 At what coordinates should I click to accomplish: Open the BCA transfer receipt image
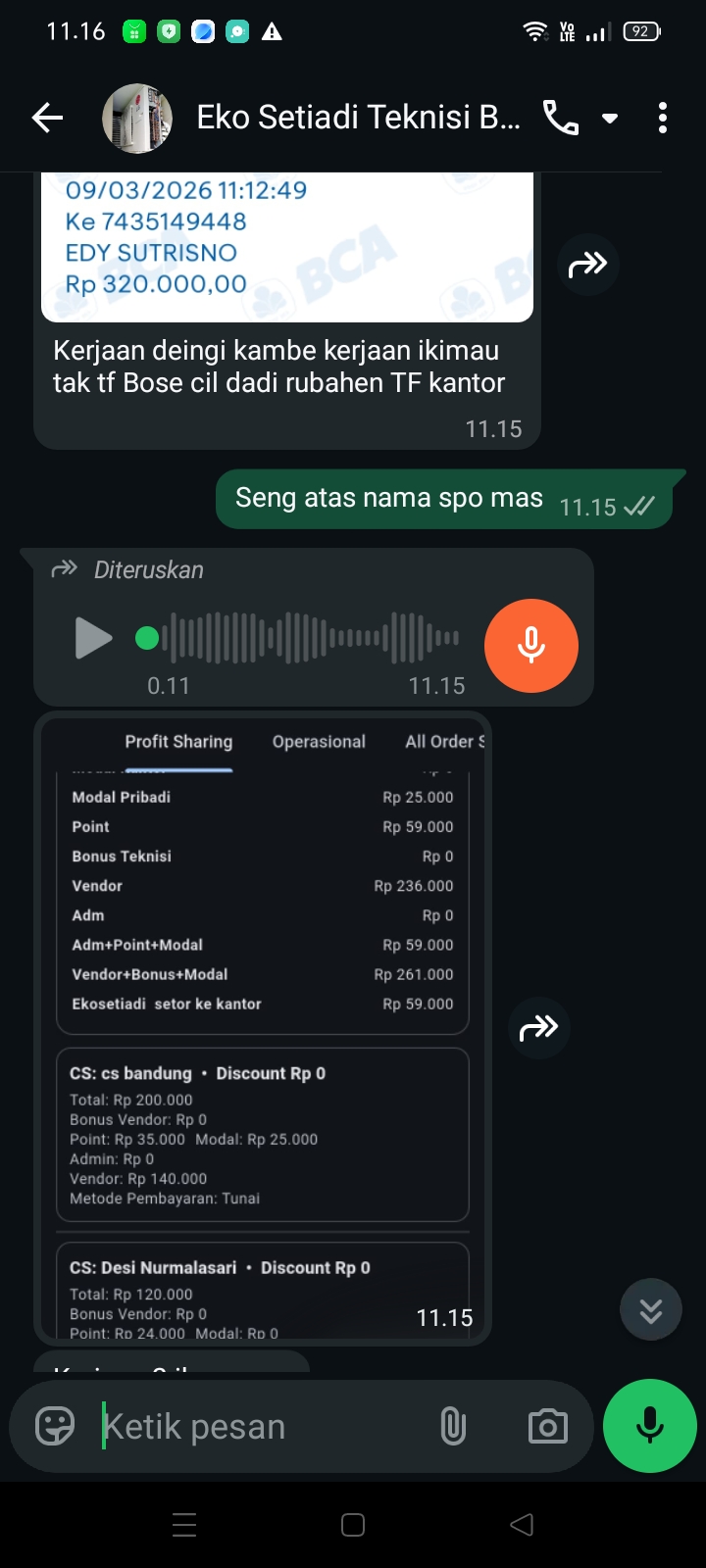(x=286, y=247)
